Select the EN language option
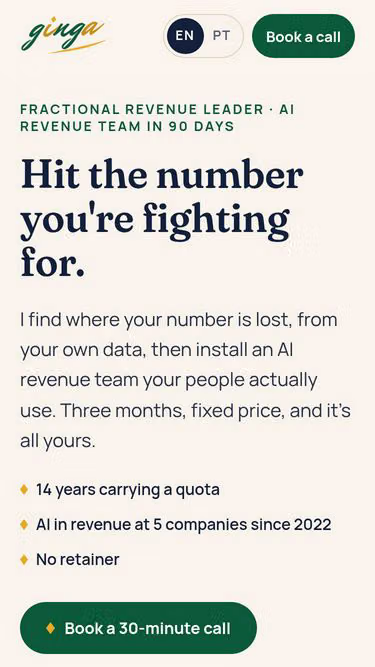The width and height of the screenshot is (375, 667). pos(185,36)
